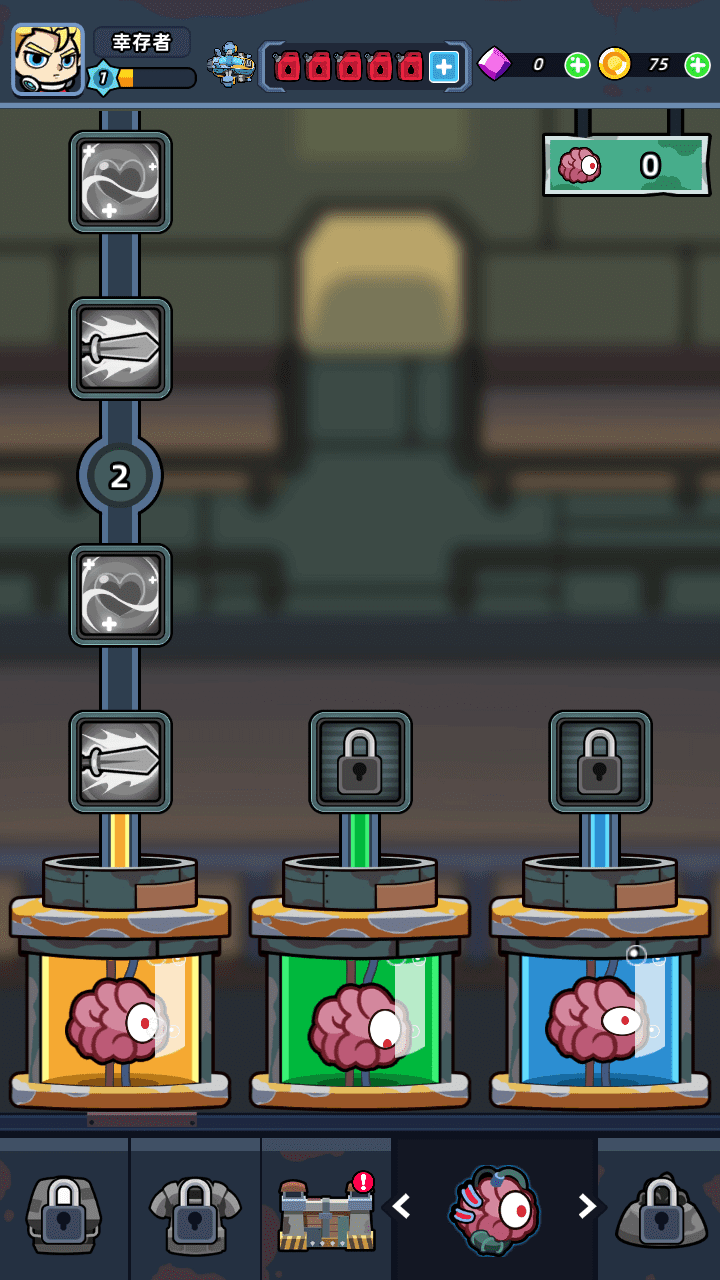Go to previous tab with left arrow

tap(402, 1207)
